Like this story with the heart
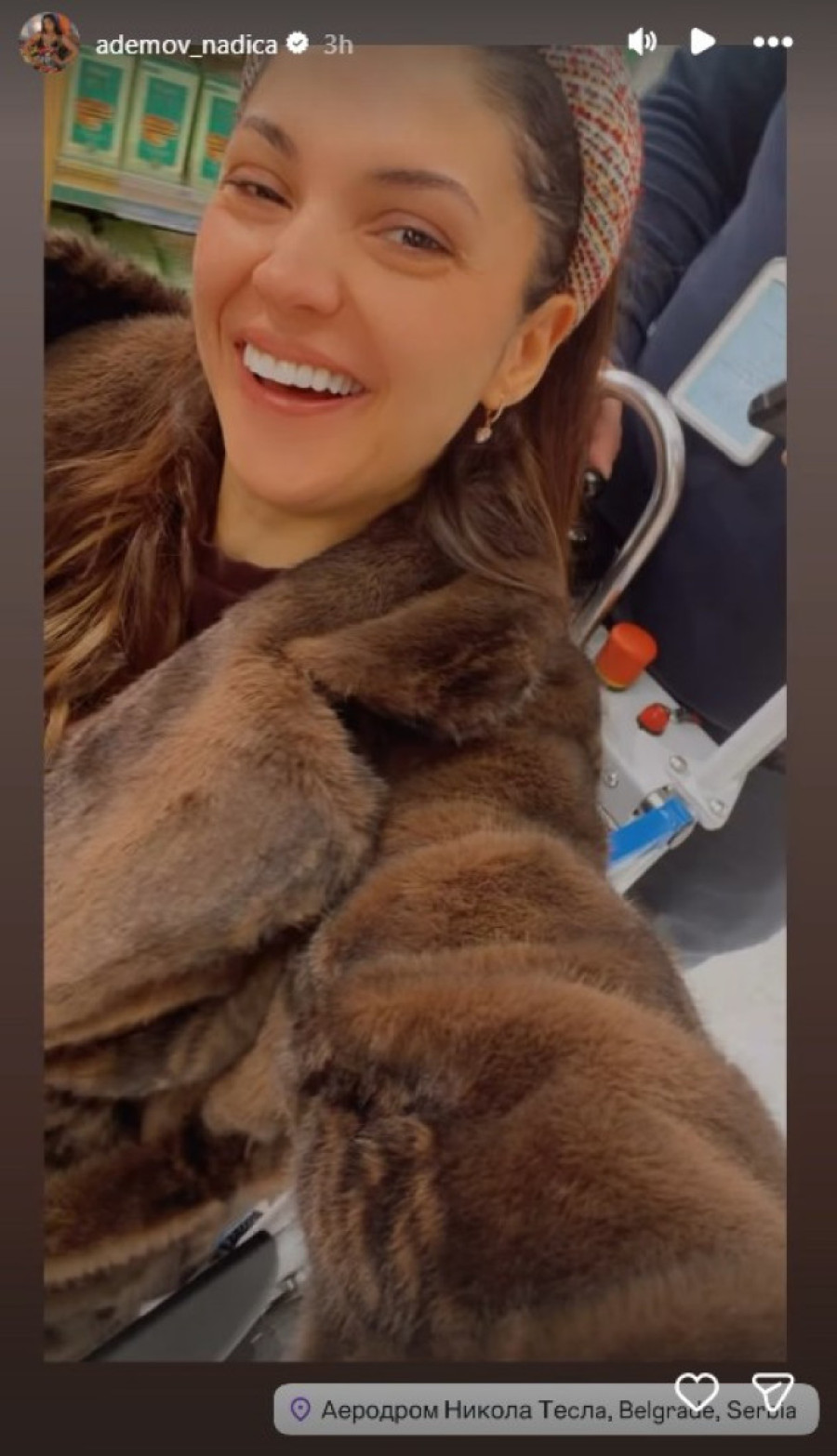 pos(697,1391)
